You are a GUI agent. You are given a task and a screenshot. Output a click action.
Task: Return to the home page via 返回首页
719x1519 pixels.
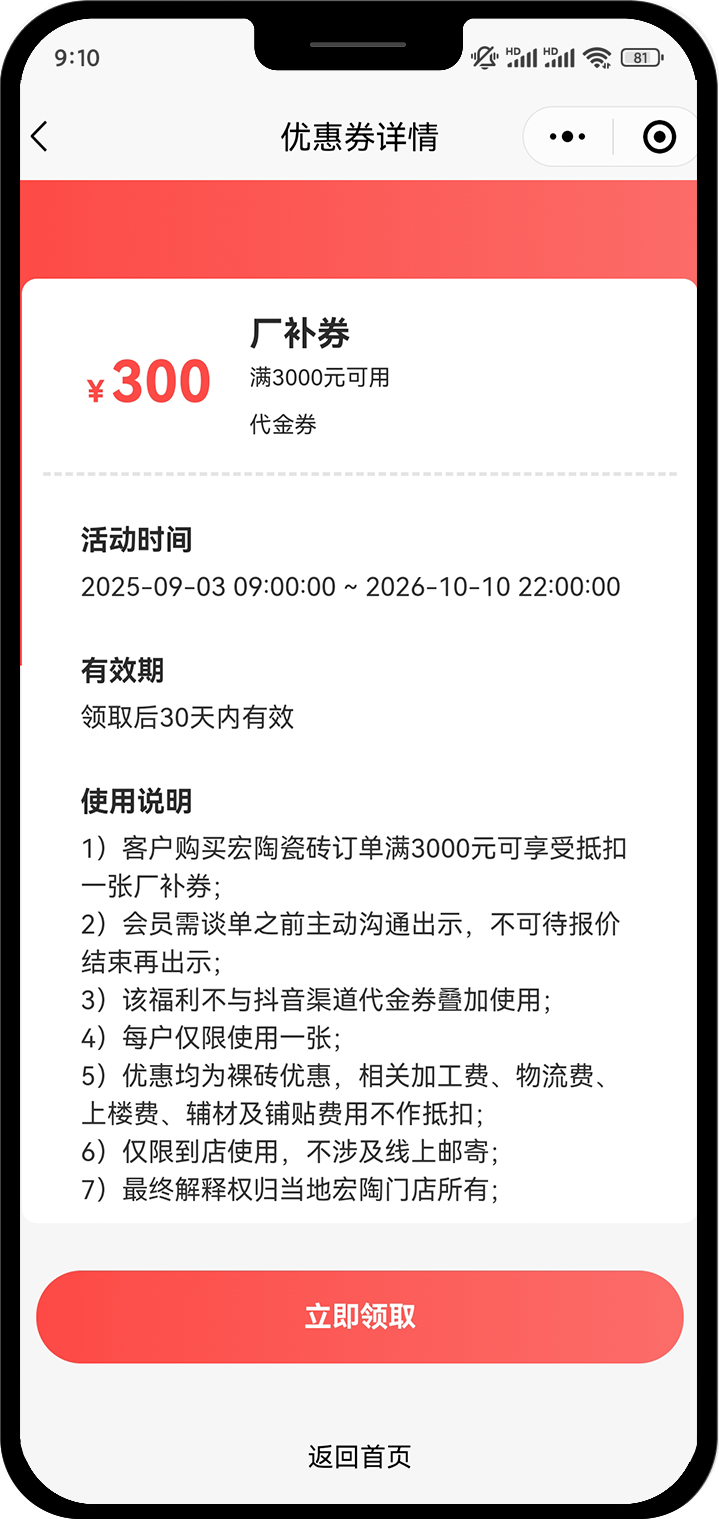click(x=360, y=1456)
